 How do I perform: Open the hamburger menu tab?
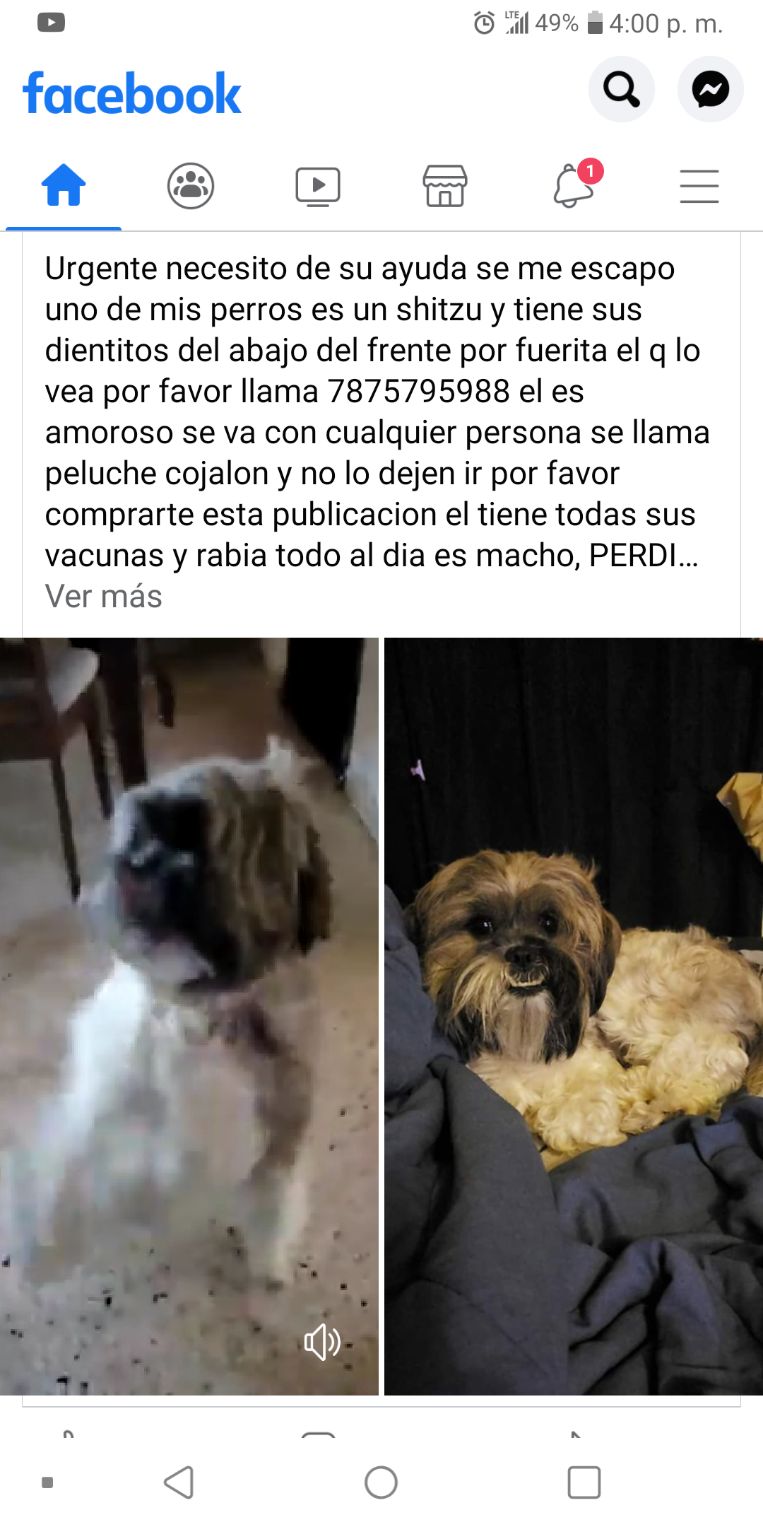pyautogui.click(x=699, y=186)
